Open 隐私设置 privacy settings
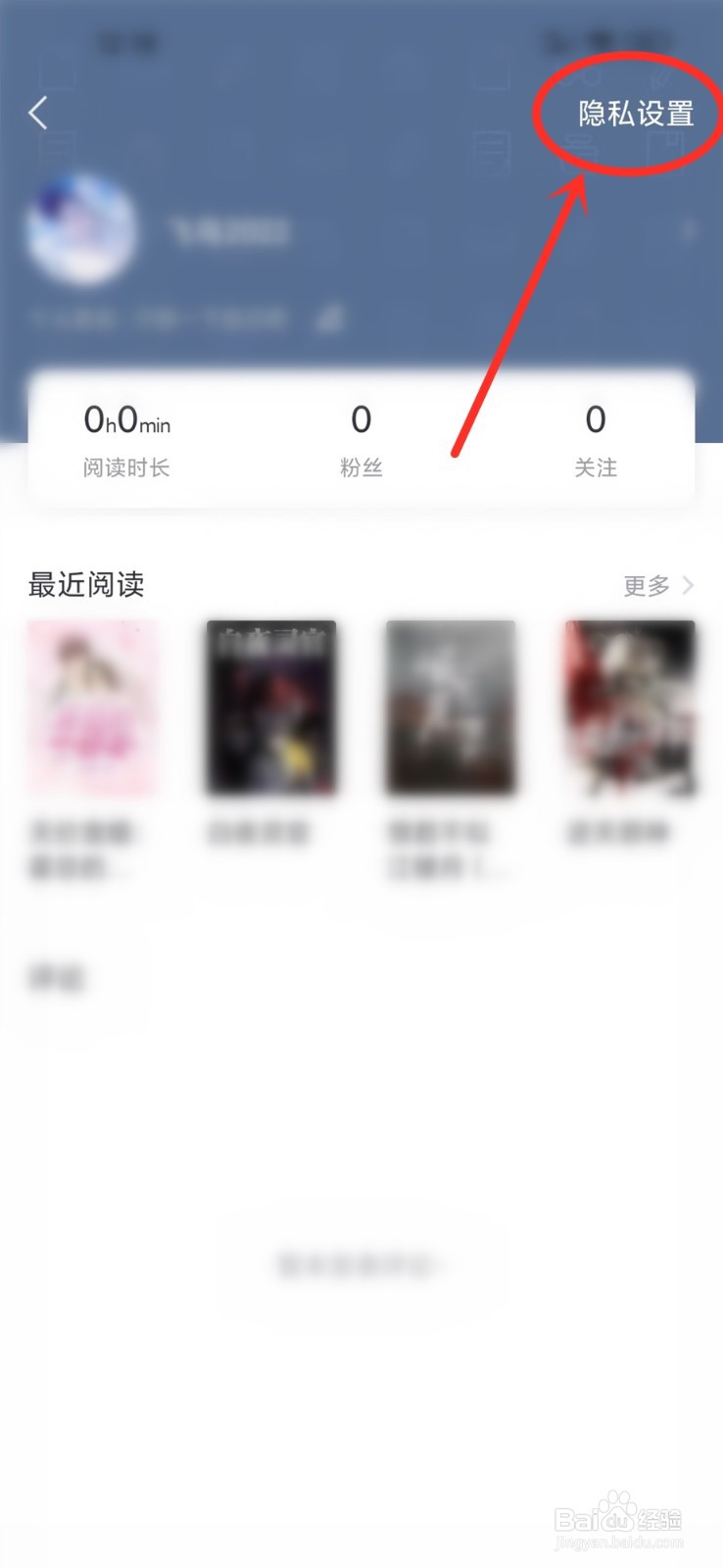Viewport: 723px width, 1568px height. 633,114
